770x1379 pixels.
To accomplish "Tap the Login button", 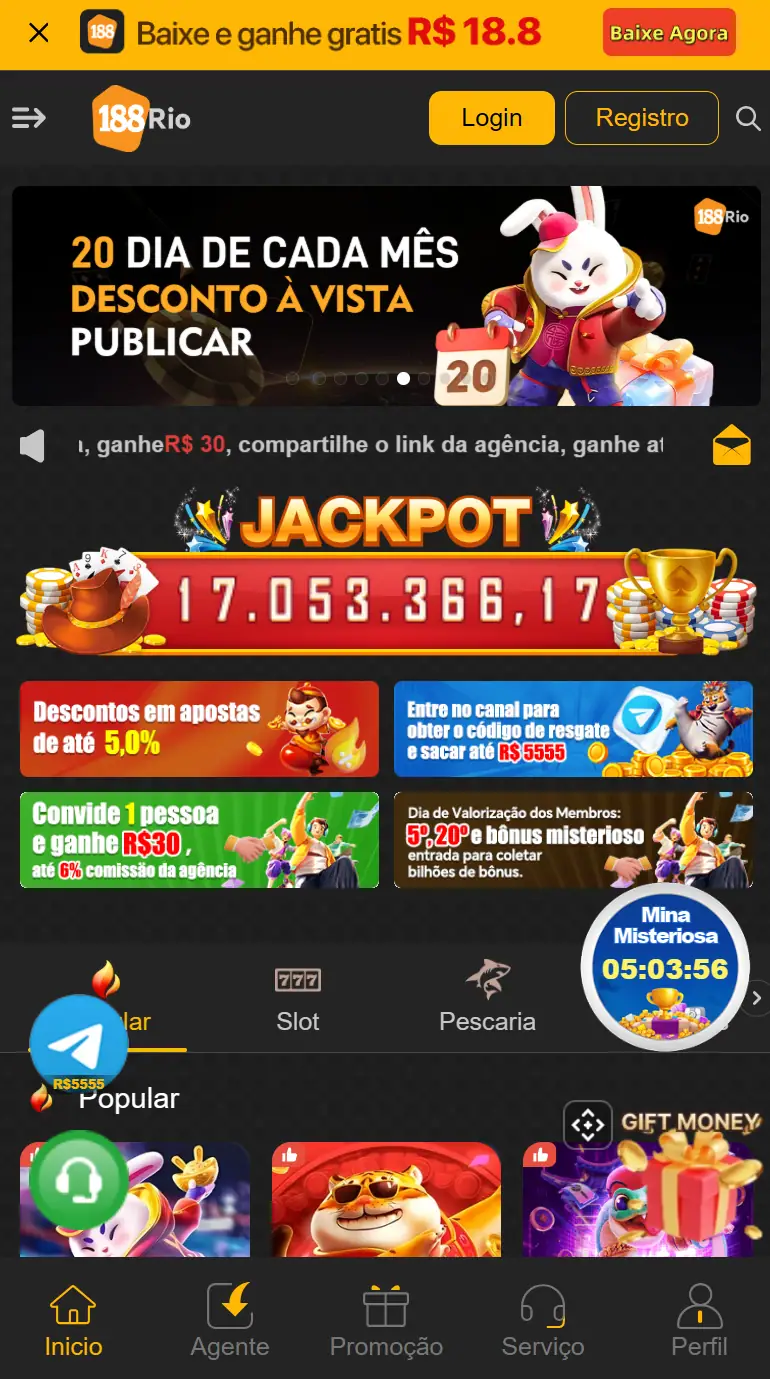I will tap(491, 118).
